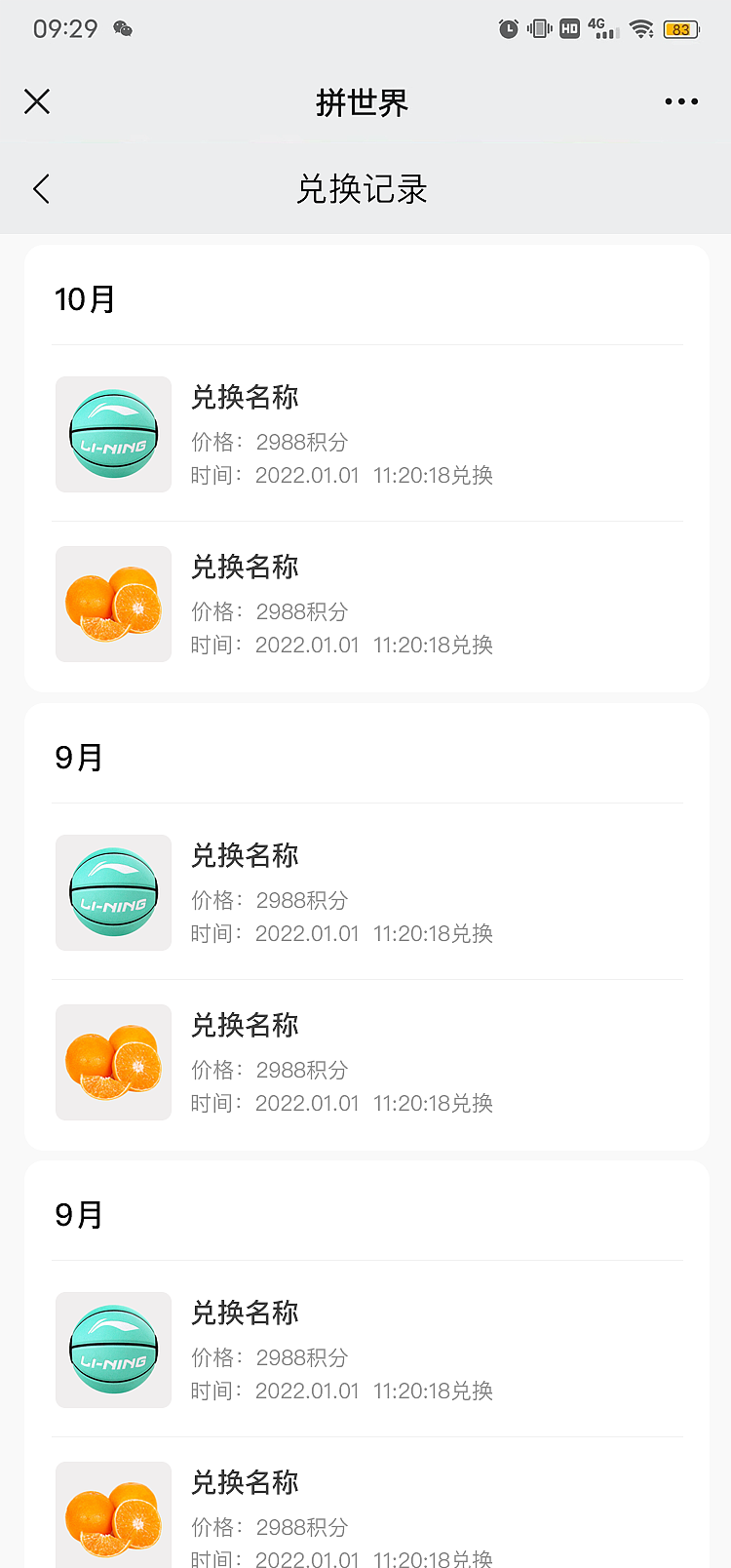Image resolution: width=731 pixels, height=1568 pixels.
Task: Tap the alarm clock status bar icon
Action: tap(508, 29)
